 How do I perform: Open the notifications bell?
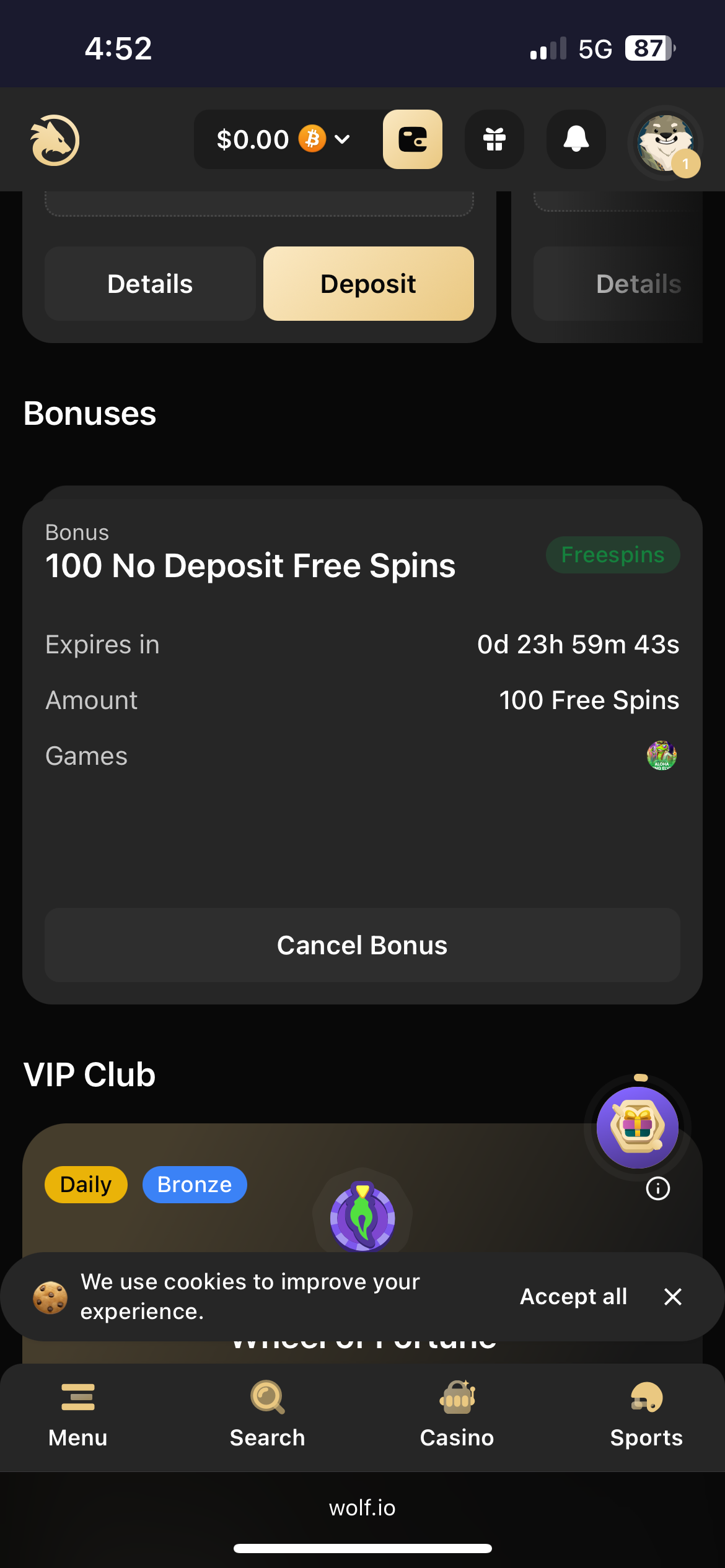[x=576, y=139]
